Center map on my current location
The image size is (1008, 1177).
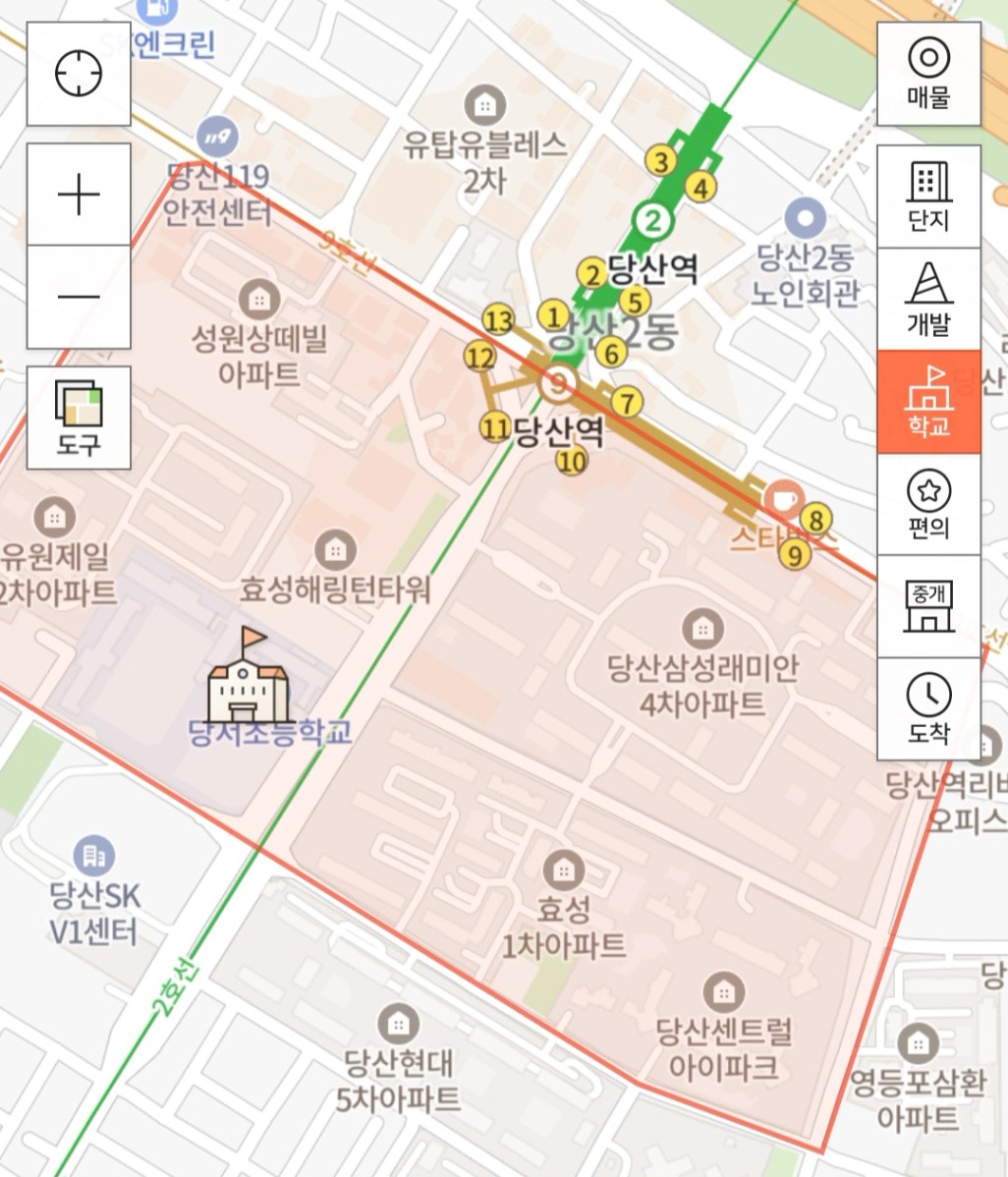pyautogui.click(x=79, y=74)
